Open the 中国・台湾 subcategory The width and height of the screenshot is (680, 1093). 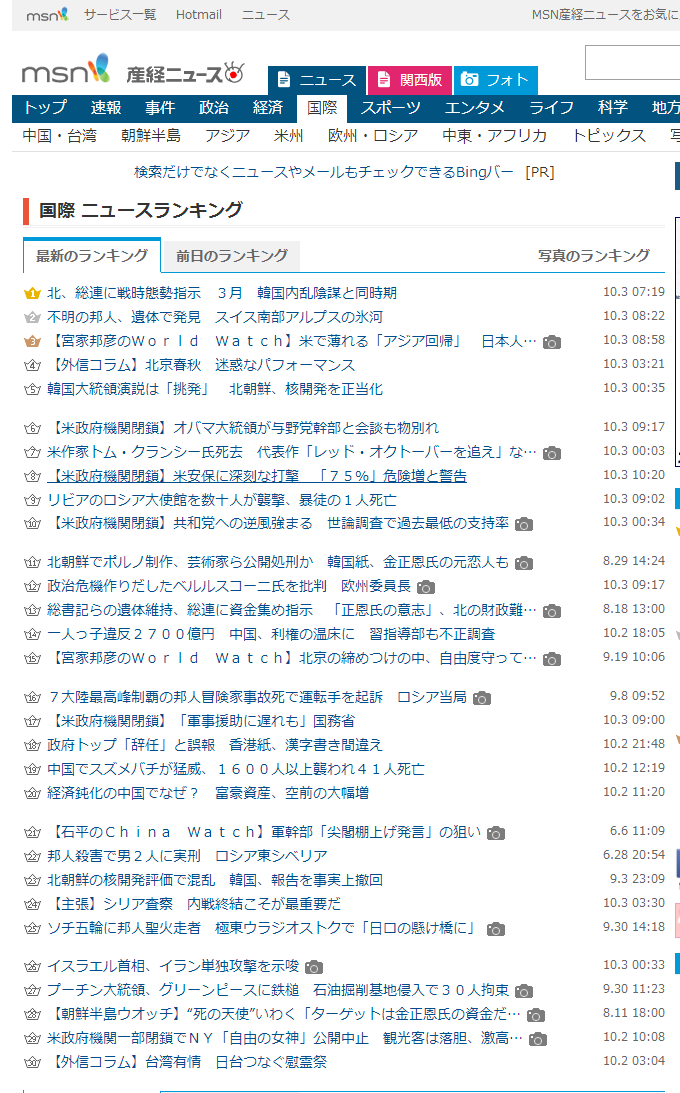click(x=60, y=136)
